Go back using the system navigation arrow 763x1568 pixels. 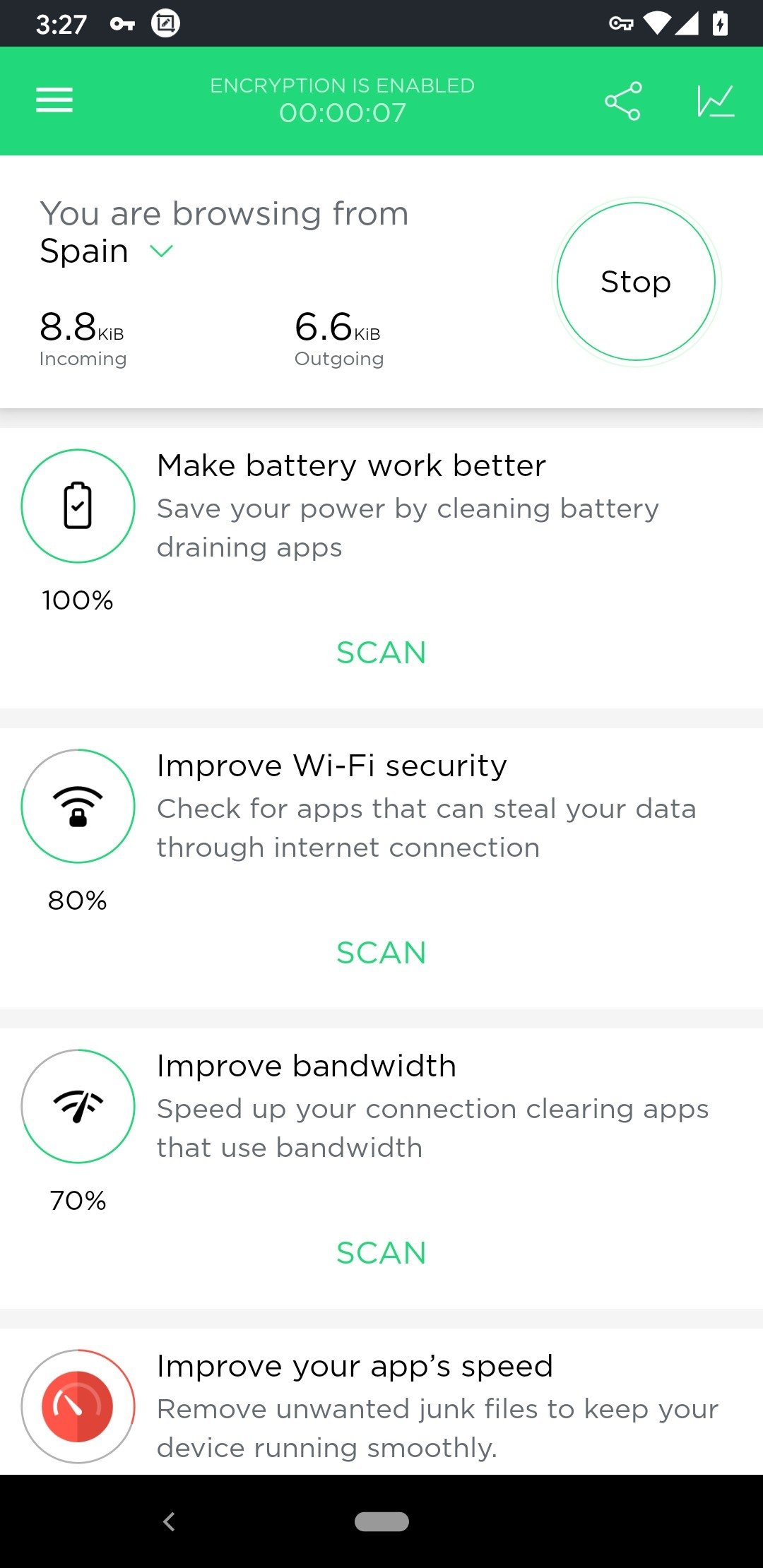click(x=169, y=1521)
